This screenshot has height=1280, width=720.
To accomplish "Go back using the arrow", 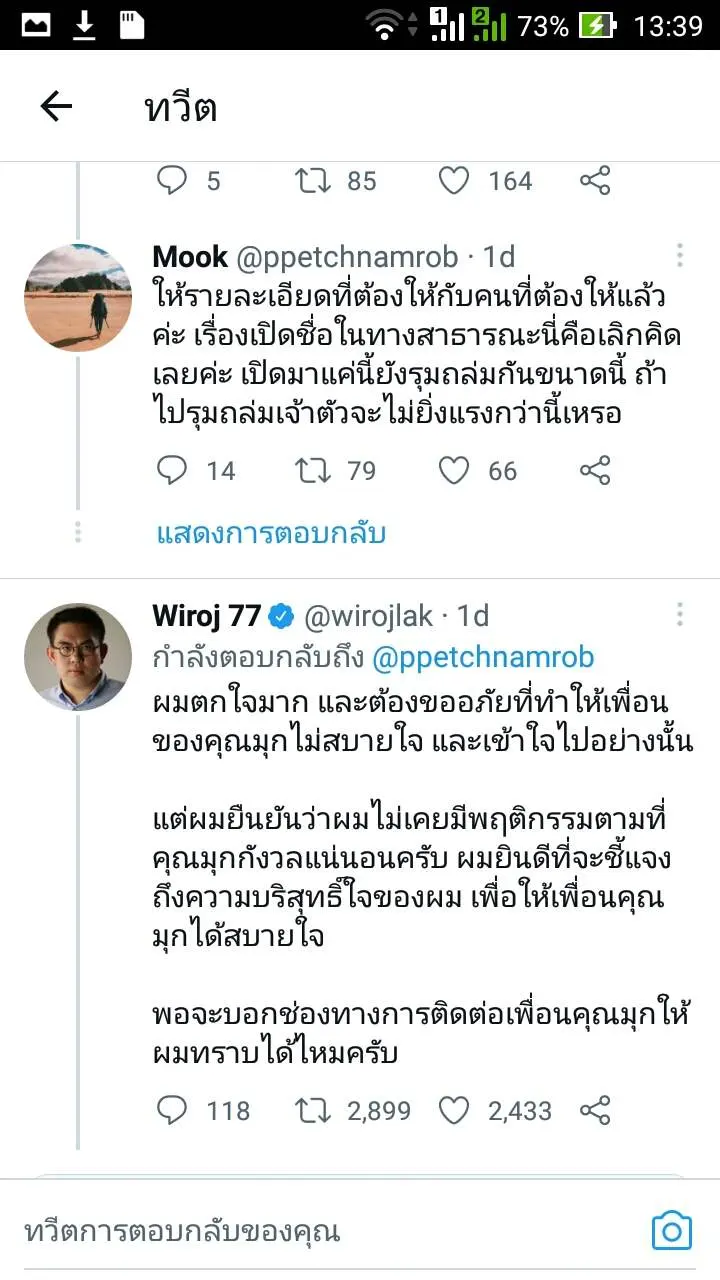I will (56, 107).
